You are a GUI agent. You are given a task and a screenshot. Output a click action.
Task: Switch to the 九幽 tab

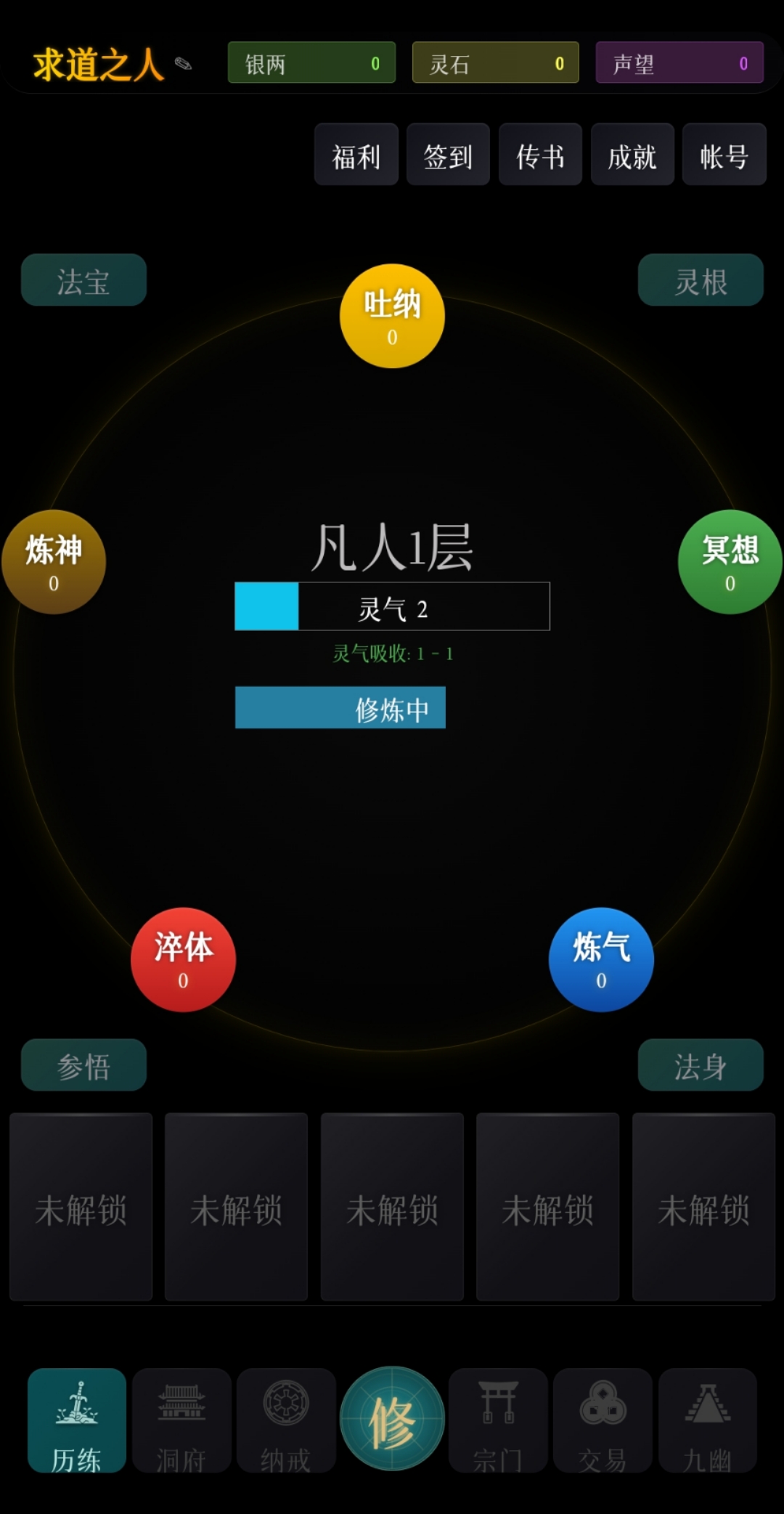pyautogui.click(x=708, y=1420)
